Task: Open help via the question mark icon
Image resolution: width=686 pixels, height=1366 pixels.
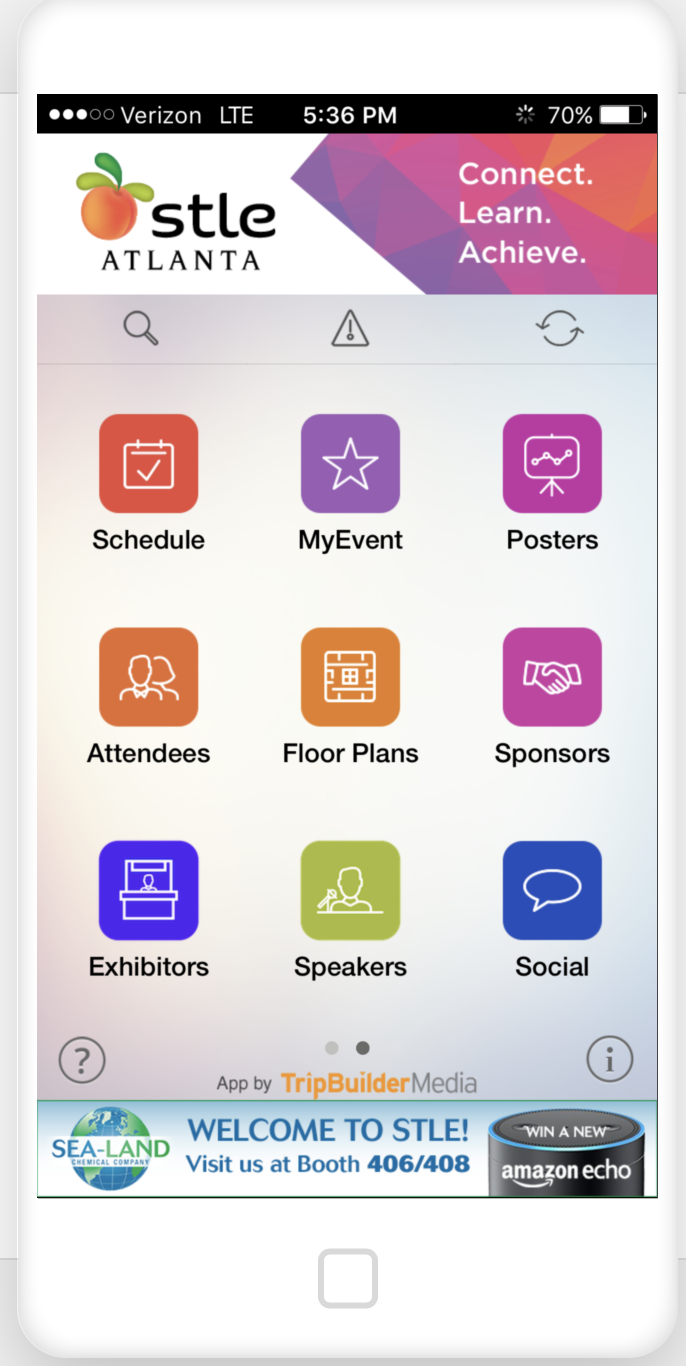Action: pyautogui.click(x=82, y=1060)
